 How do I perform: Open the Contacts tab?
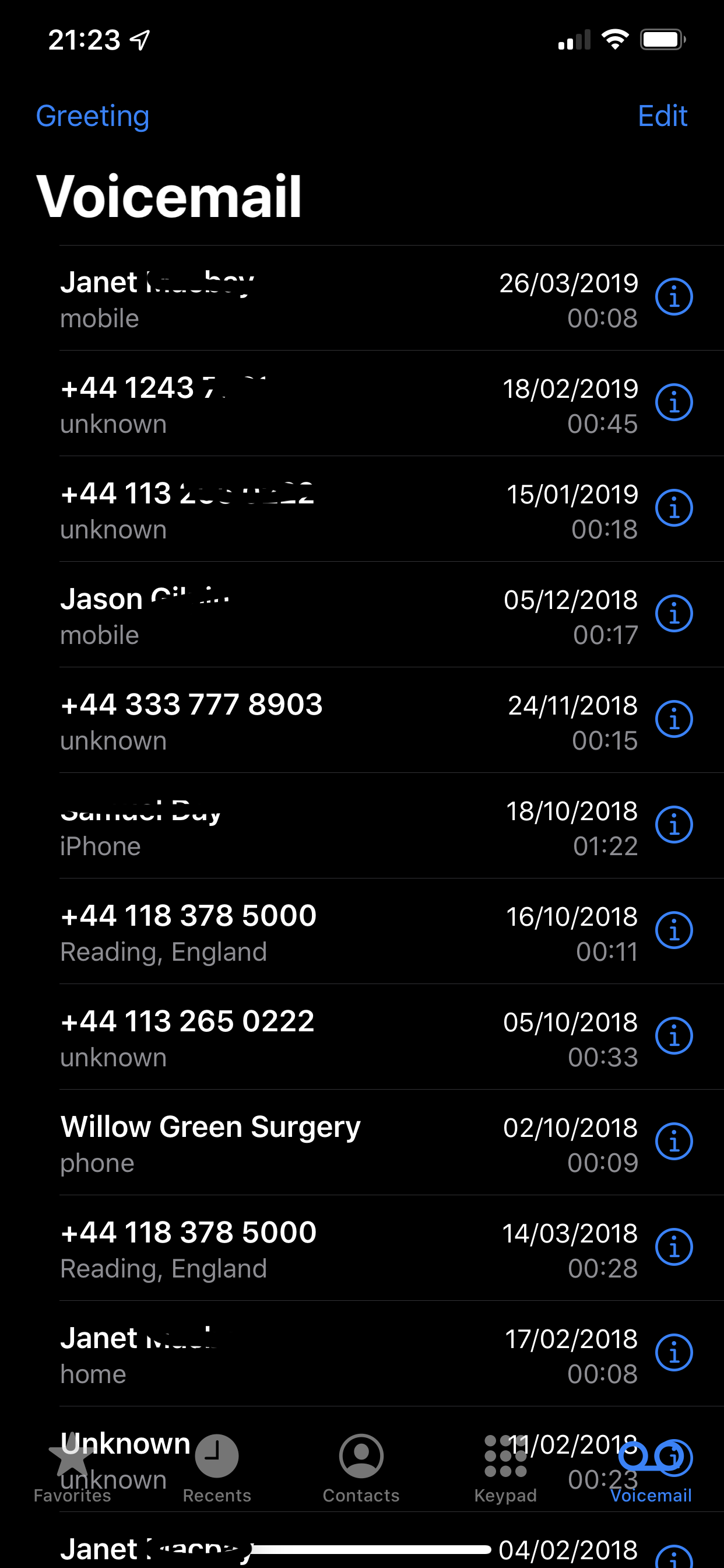361,1468
